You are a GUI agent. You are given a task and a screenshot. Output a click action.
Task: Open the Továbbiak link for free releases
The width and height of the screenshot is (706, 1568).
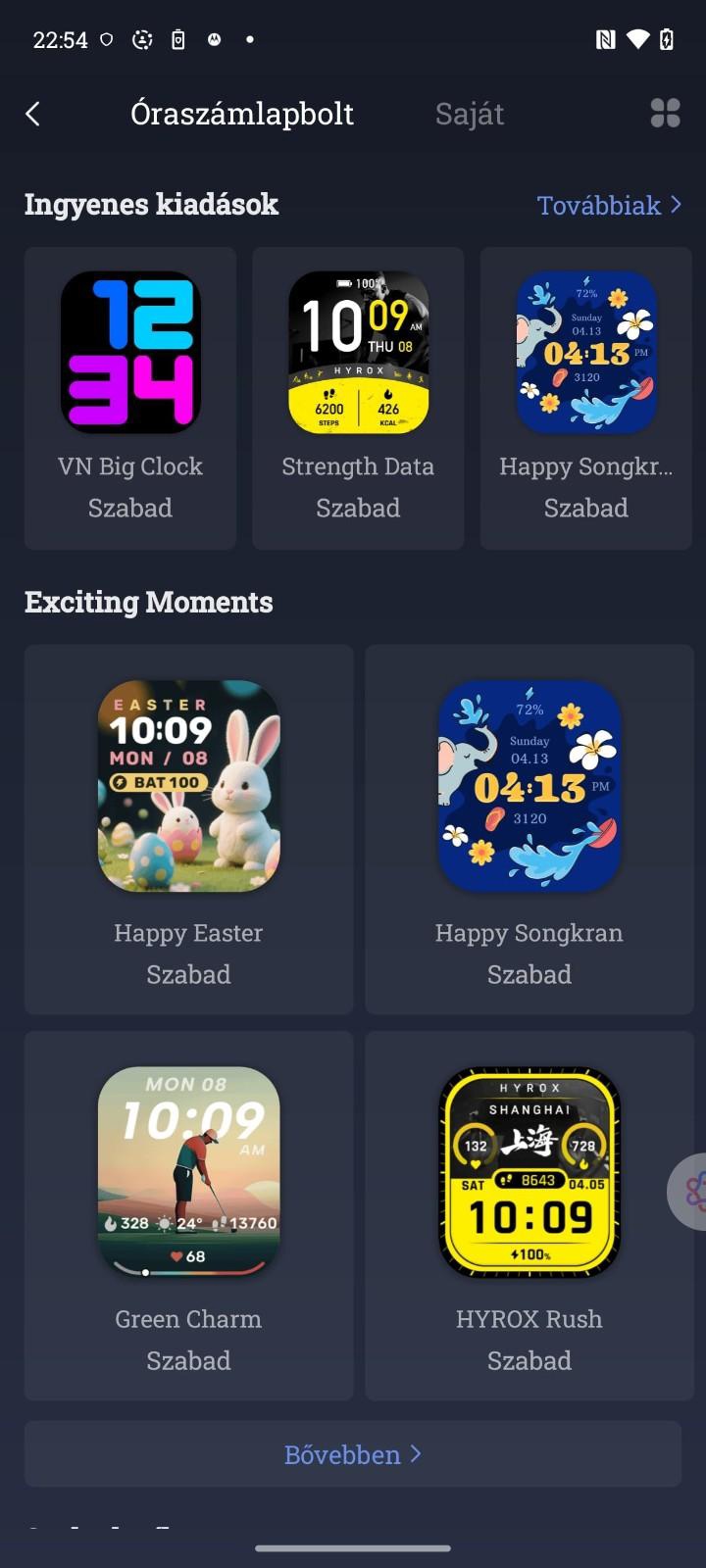tap(608, 205)
